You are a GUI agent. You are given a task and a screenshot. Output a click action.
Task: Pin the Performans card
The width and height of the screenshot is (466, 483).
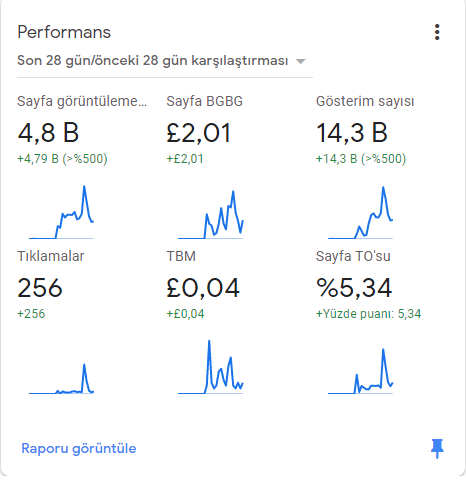point(437,449)
